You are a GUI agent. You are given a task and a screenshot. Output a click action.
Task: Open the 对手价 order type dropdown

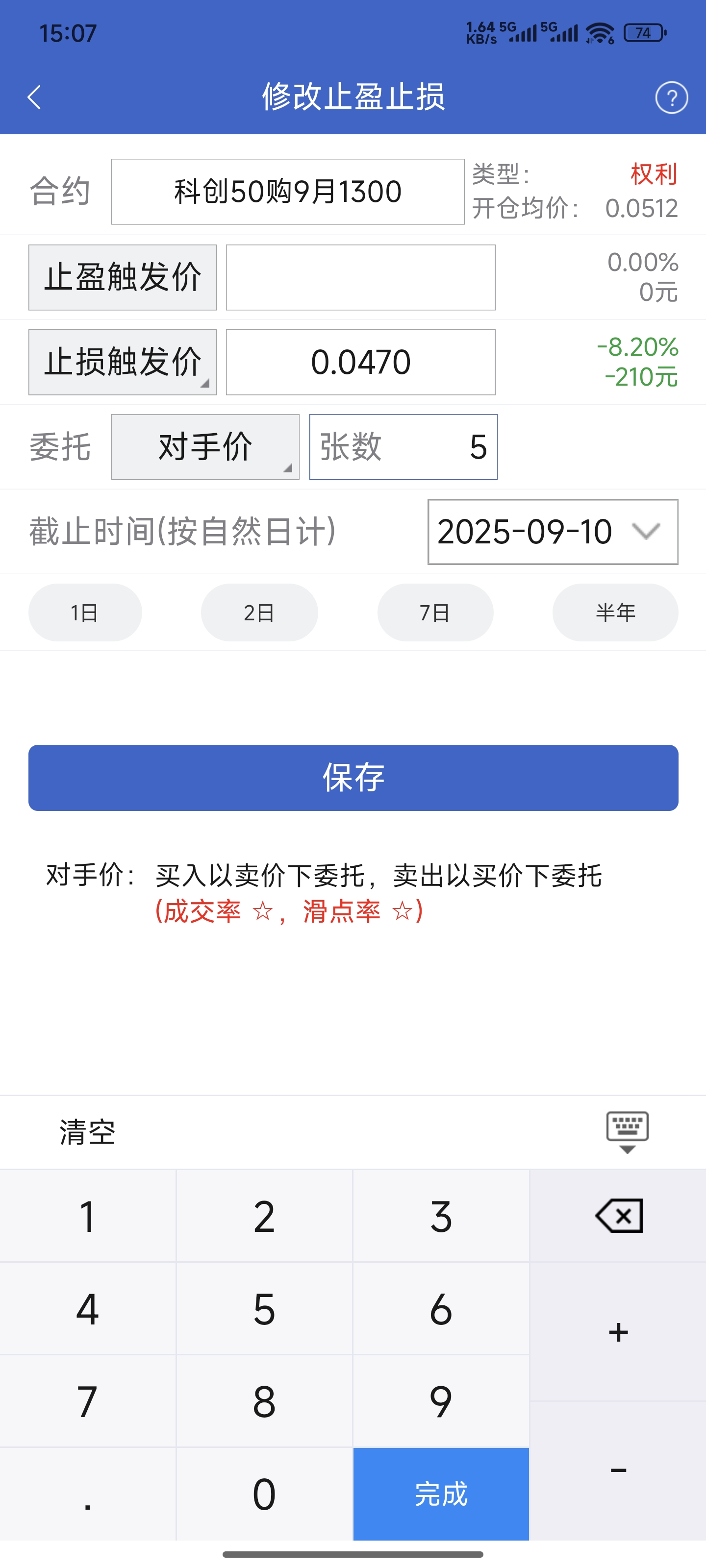click(x=205, y=447)
